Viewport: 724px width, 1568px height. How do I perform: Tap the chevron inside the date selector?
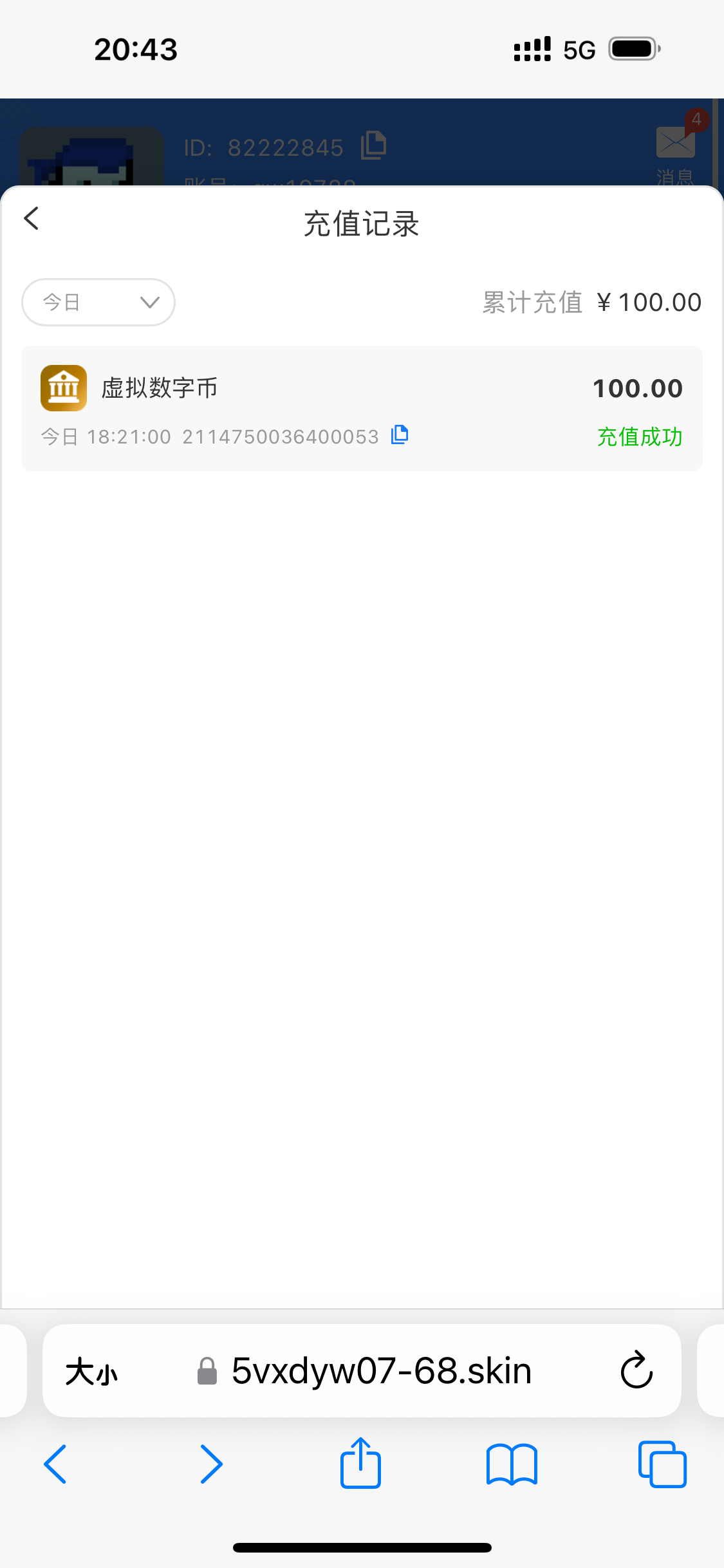(149, 302)
